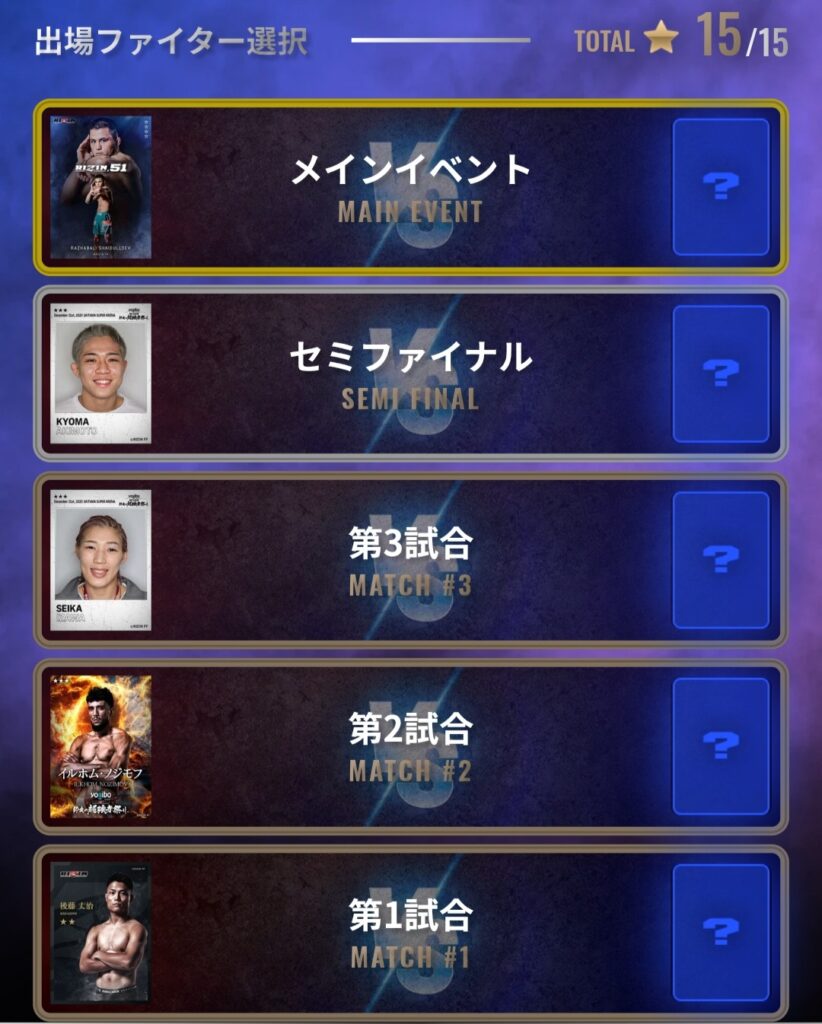Tap the Main Event mystery opponent card
The height and width of the screenshot is (1024, 822).
click(x=720, y=187)
